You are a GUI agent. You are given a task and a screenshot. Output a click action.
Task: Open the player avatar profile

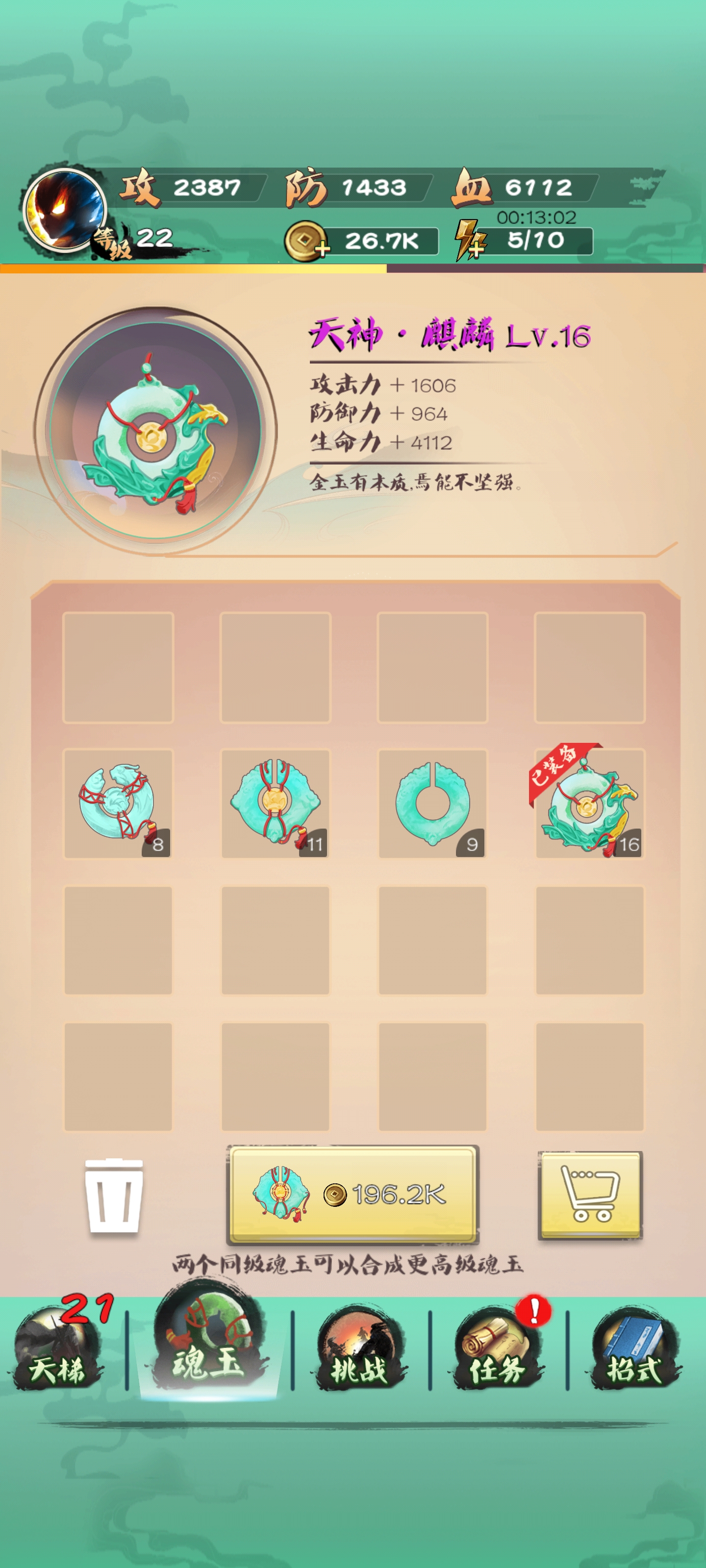coord(64,210)
